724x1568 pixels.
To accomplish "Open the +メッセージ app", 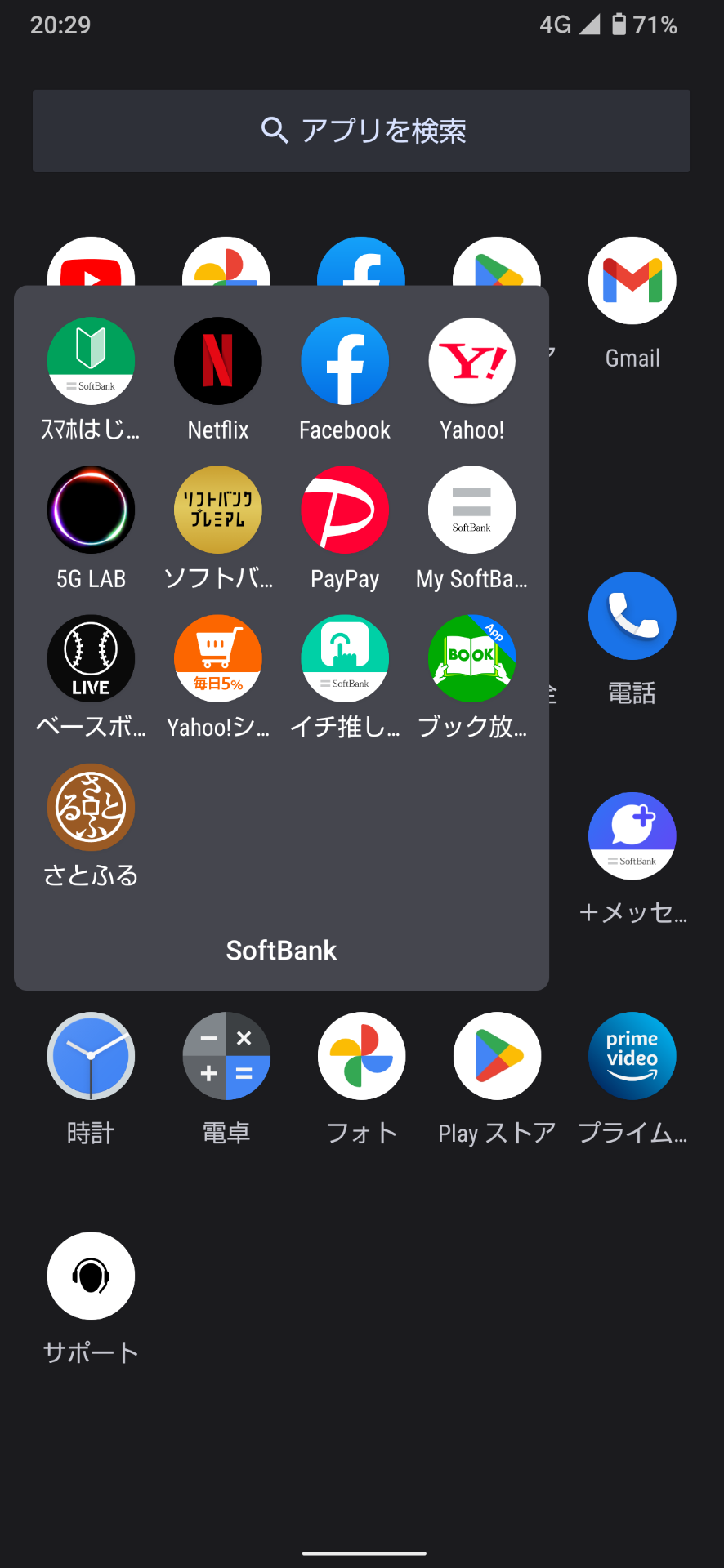I will 632,835.
